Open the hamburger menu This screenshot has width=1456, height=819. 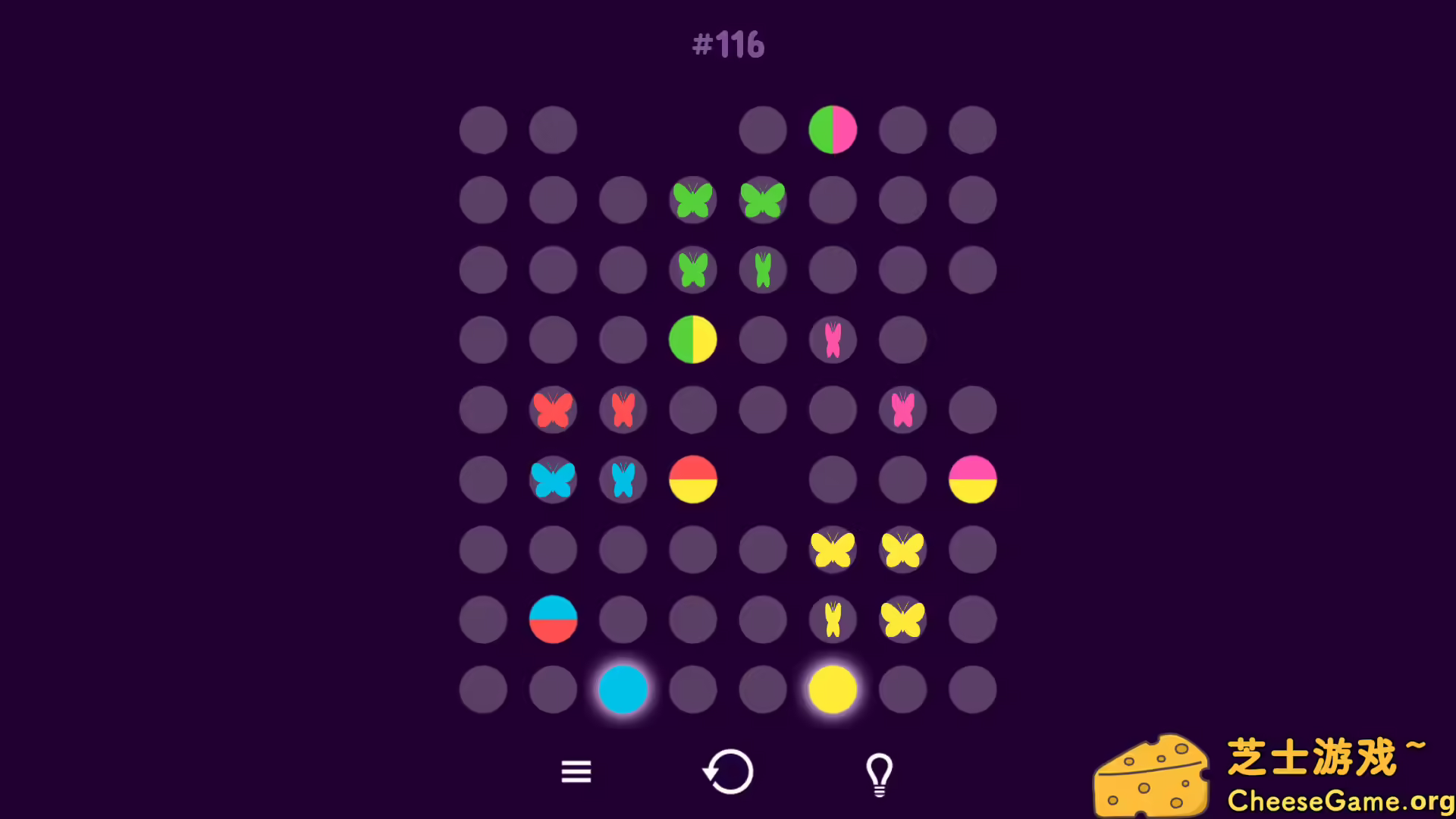(x=576, y=772)
